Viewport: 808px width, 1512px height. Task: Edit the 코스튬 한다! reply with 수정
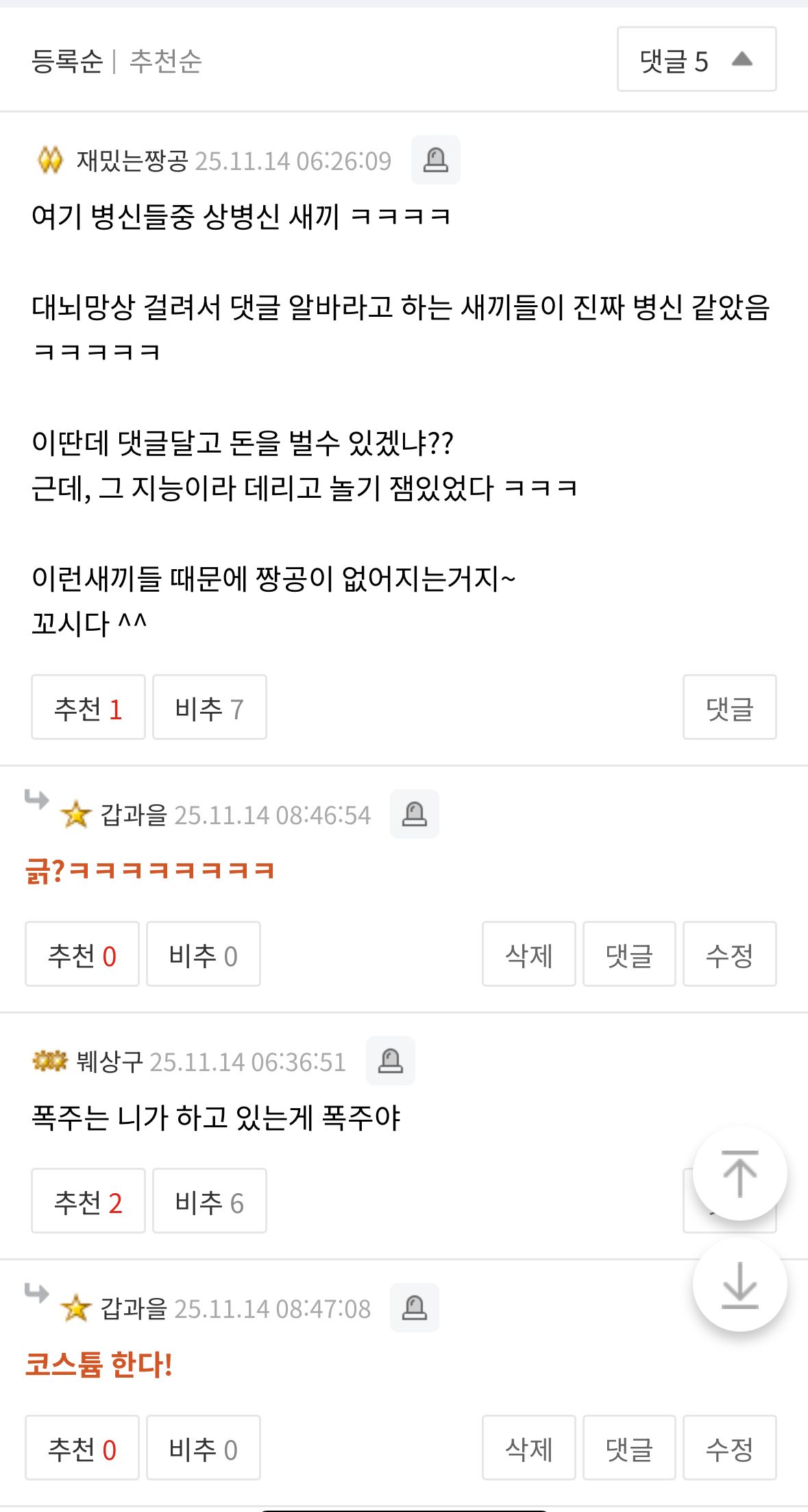coord(729,1448)
